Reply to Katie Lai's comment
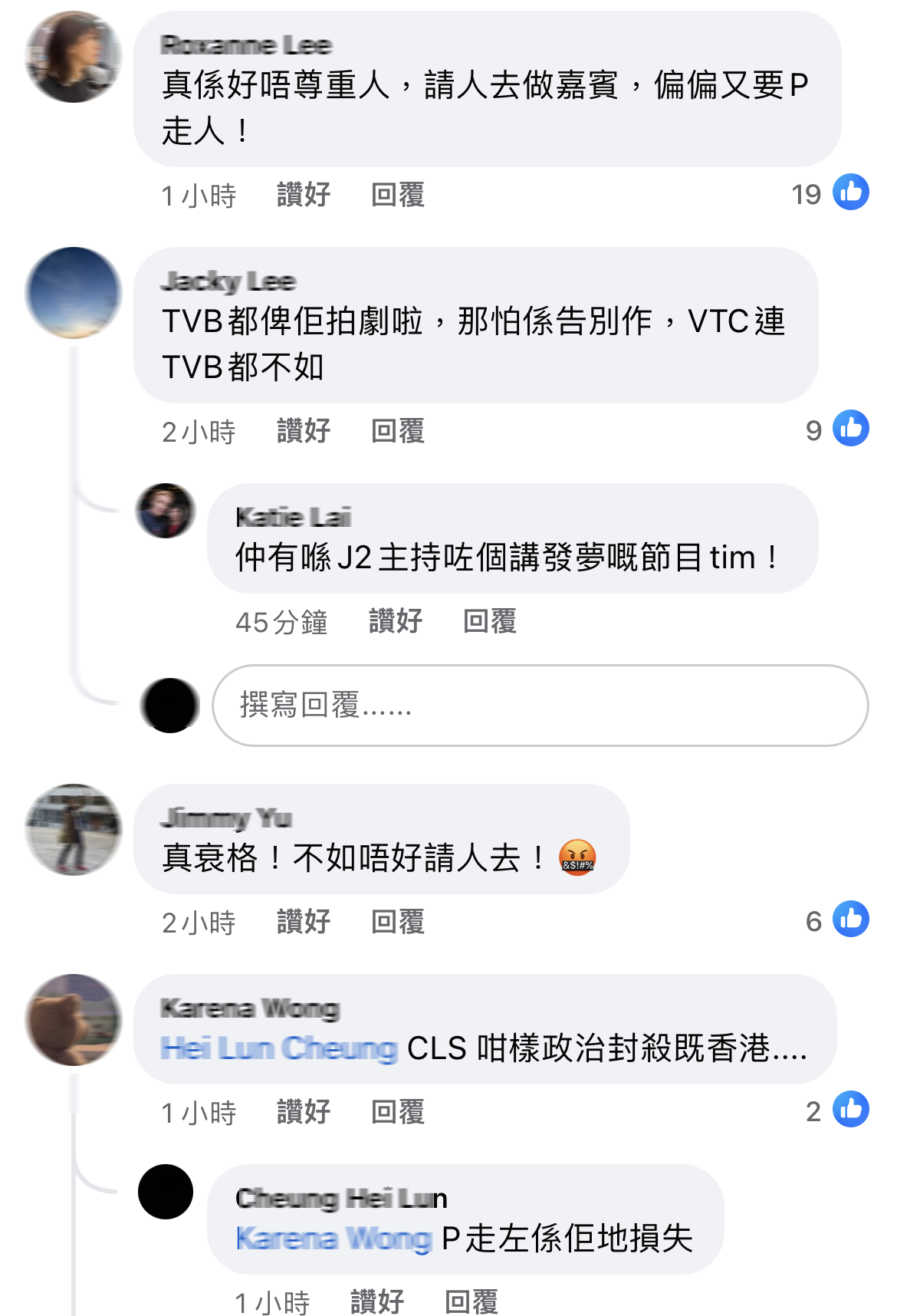897x1316 pixels. [489, 621]
